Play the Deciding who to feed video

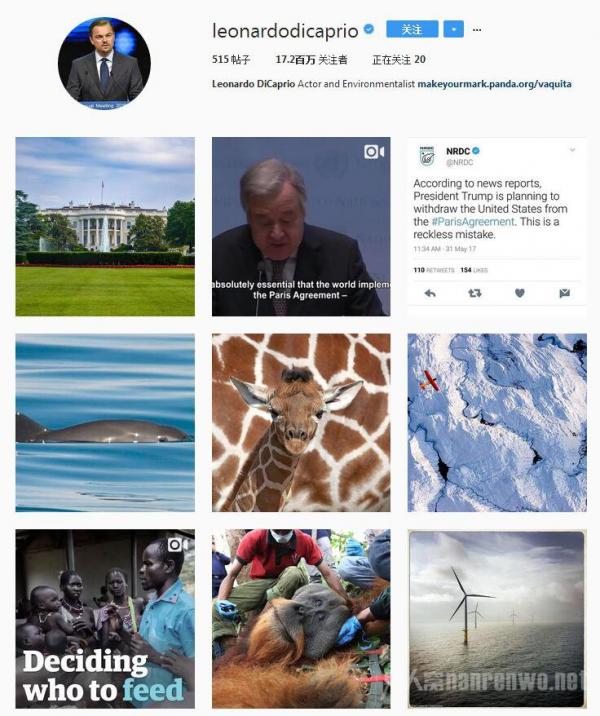point(105,618)
